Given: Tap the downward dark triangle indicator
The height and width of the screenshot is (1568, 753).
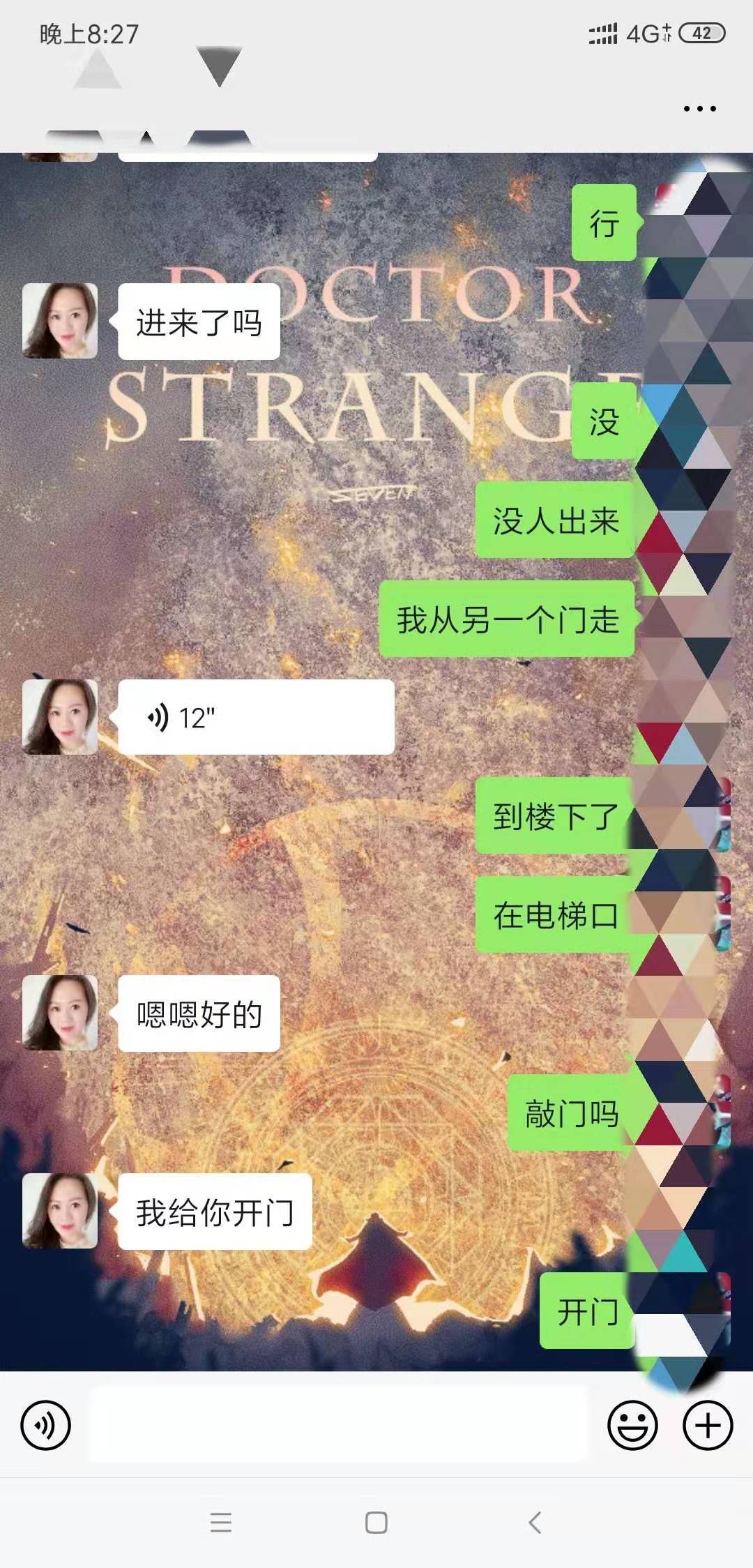Looking at the screenshot, I should (220, 66).
